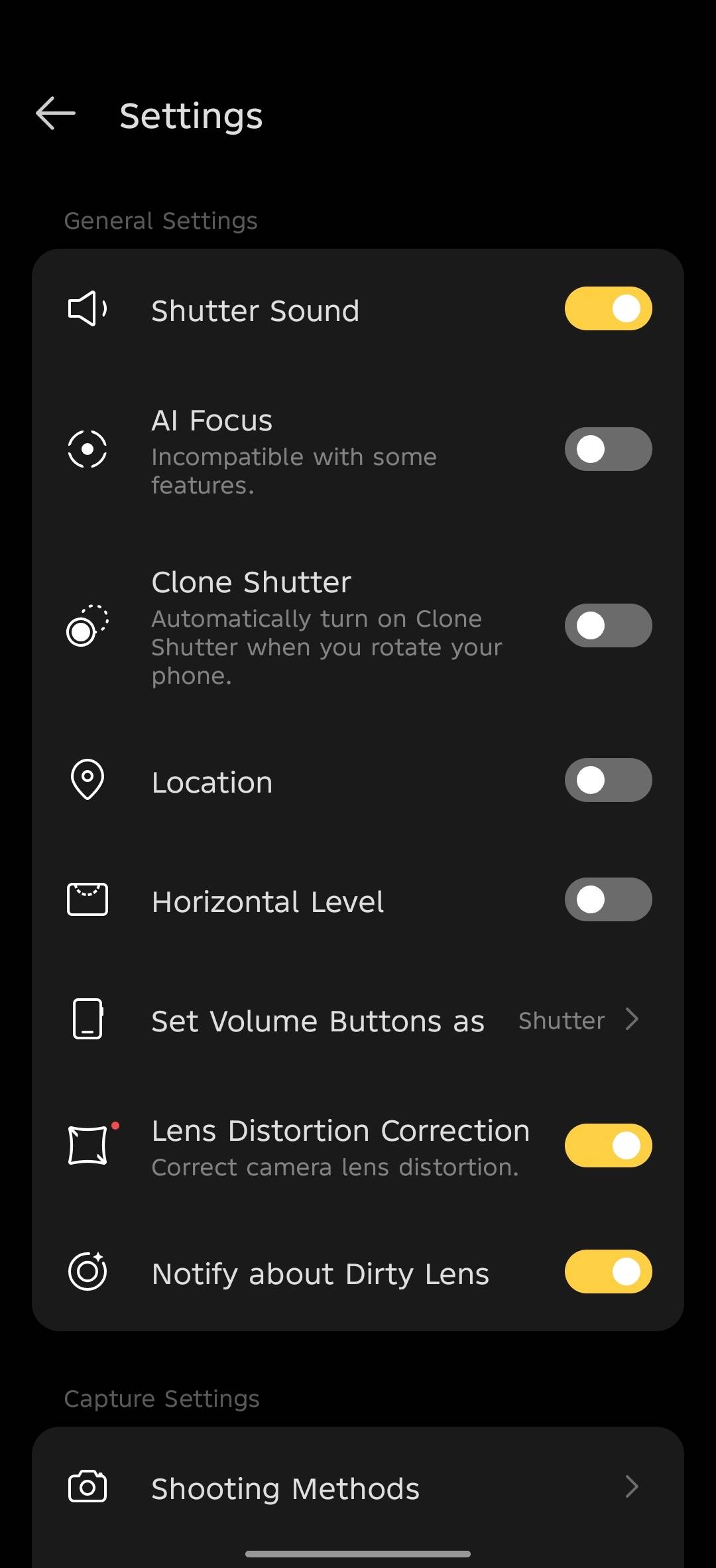Viewport: 716px width, 1568px height.
Task: Turn on Horizontal Level
Action: (x=608, y=899)
